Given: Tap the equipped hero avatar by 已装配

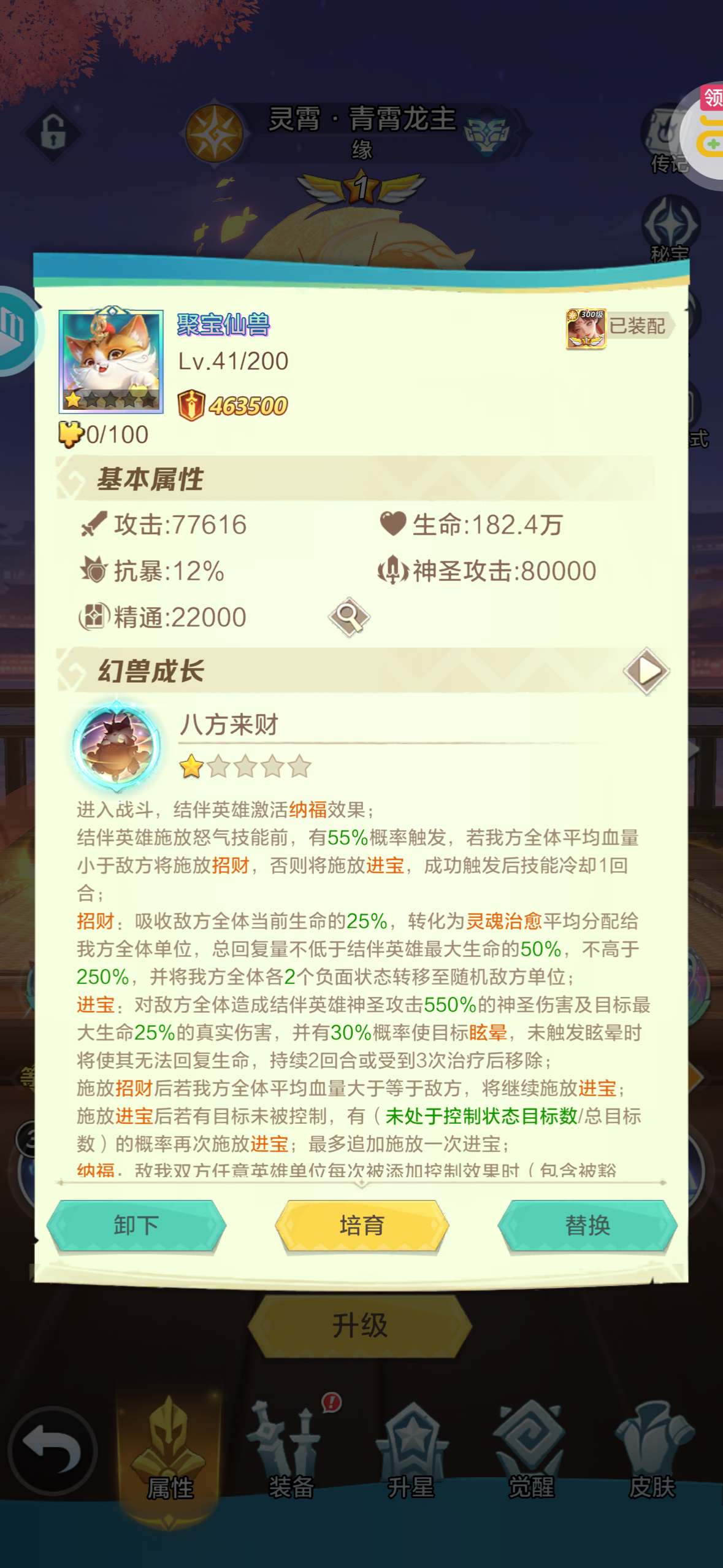Looking at the screenshot, I should (x=586, y=328).
